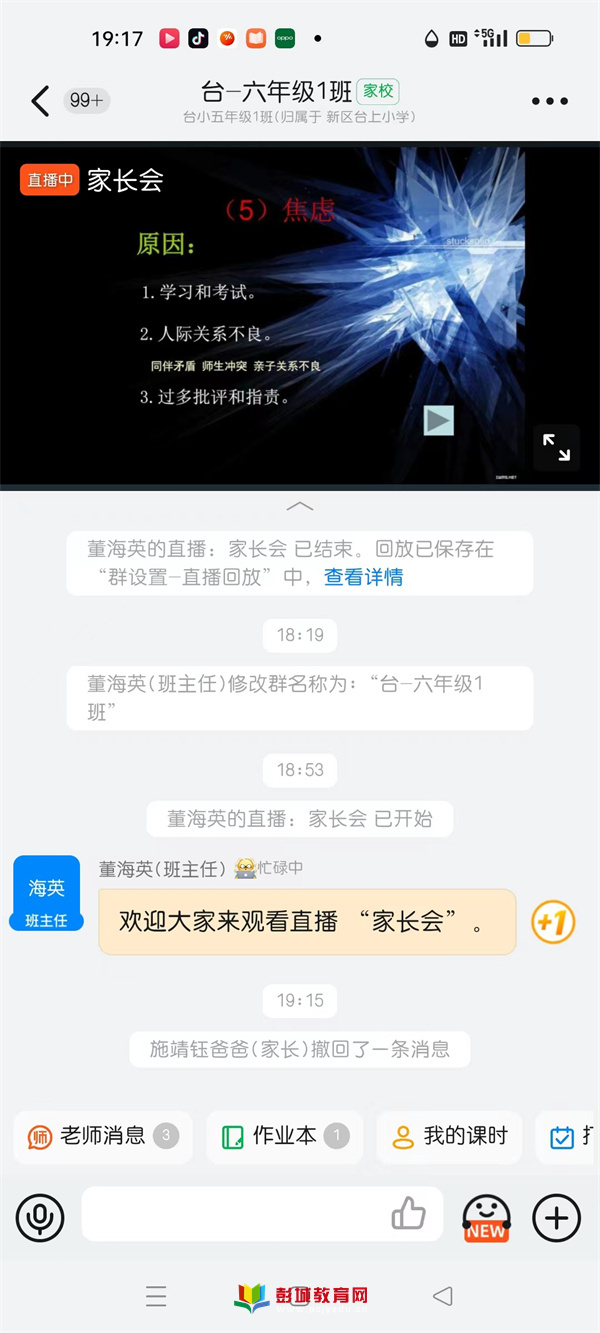Open the three-dot overflow menu
This screenshot has height=1333, width=600.
tap(549, 101)
